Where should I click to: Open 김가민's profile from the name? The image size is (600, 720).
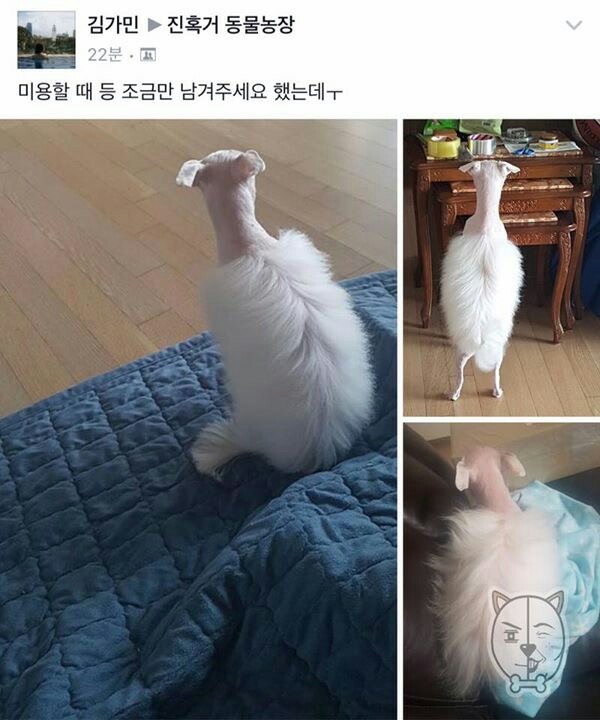click(114, 25)
